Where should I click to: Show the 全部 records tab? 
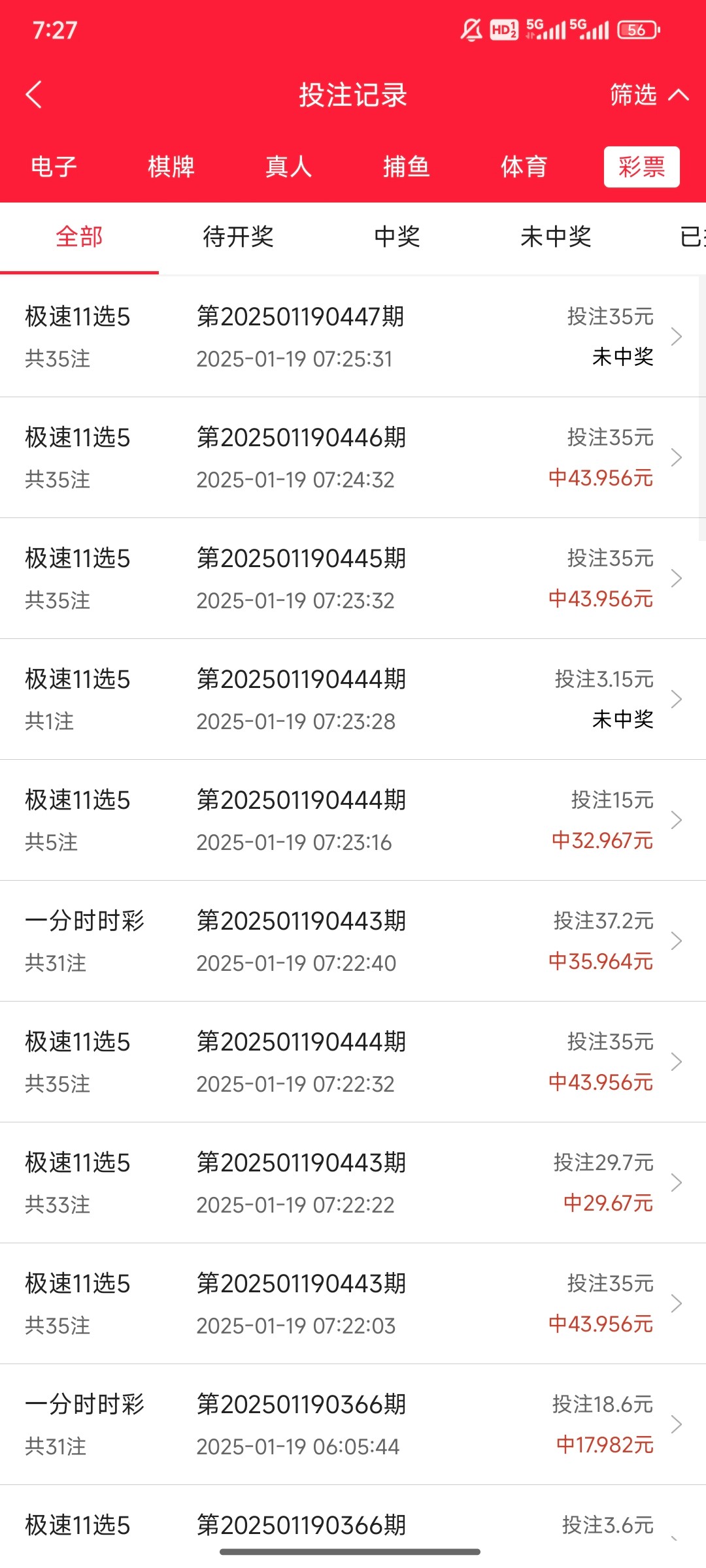[x=79, y=237]
